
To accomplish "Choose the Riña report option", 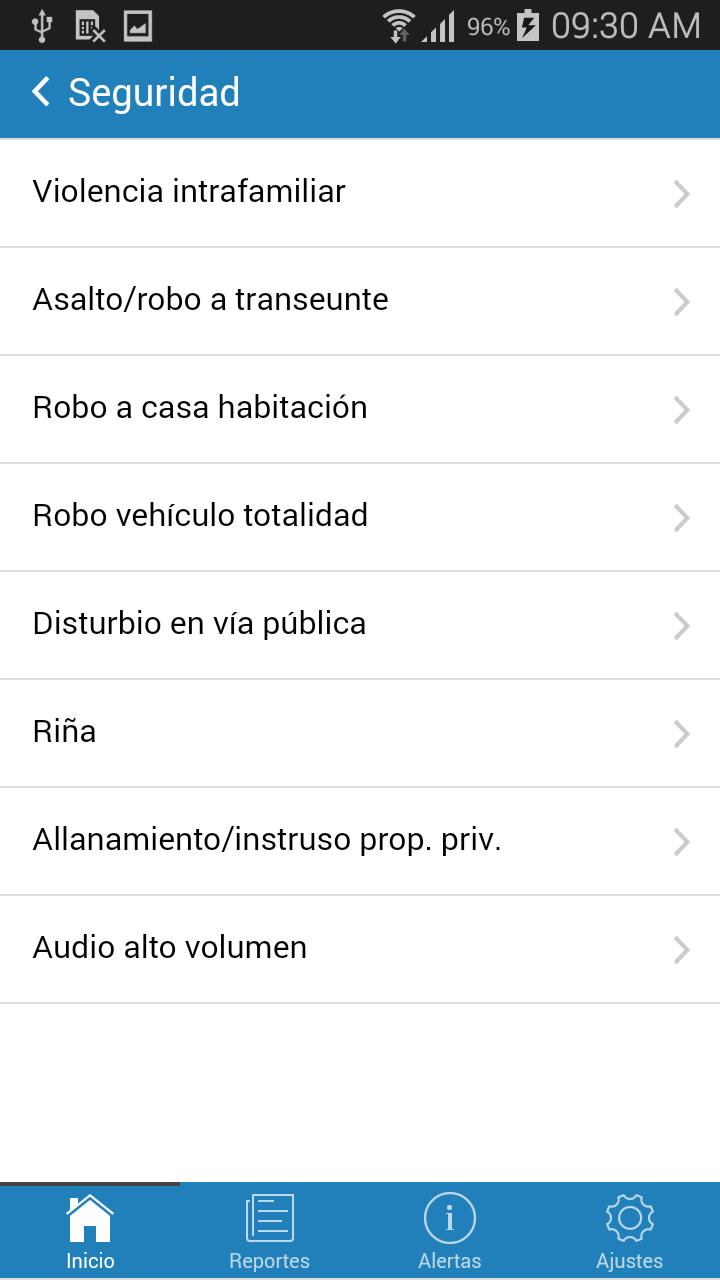I will point(360,733).
